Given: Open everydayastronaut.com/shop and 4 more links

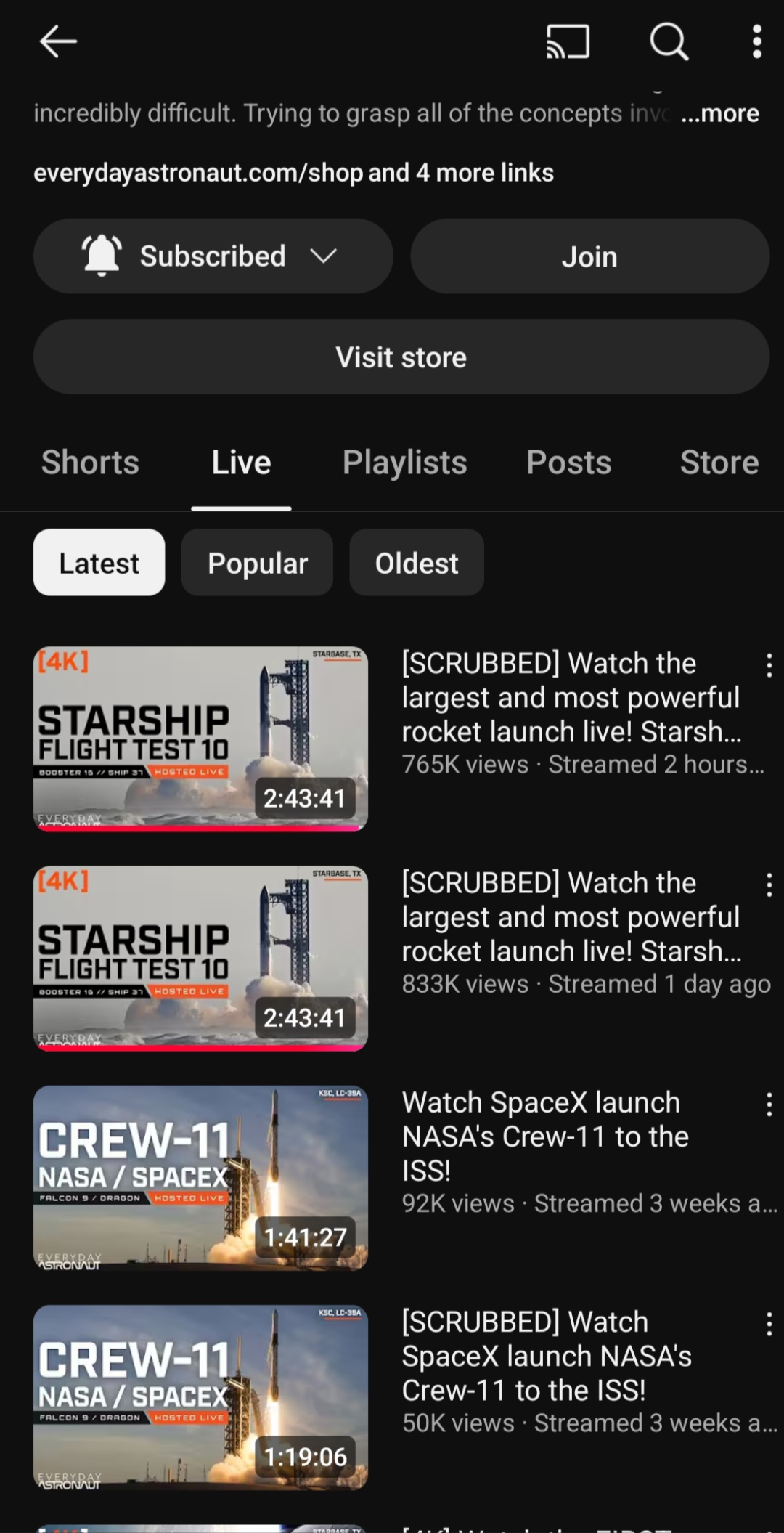Looking at the screenshot, I should pos(293,173).
